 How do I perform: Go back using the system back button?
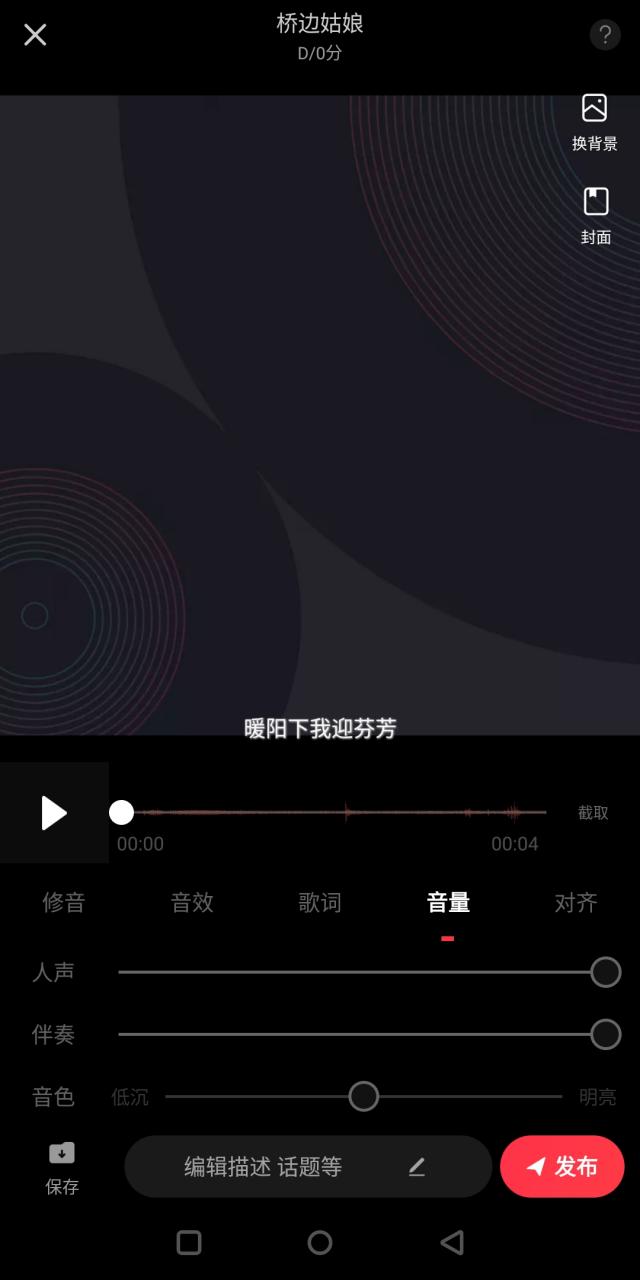(452, 1242)
